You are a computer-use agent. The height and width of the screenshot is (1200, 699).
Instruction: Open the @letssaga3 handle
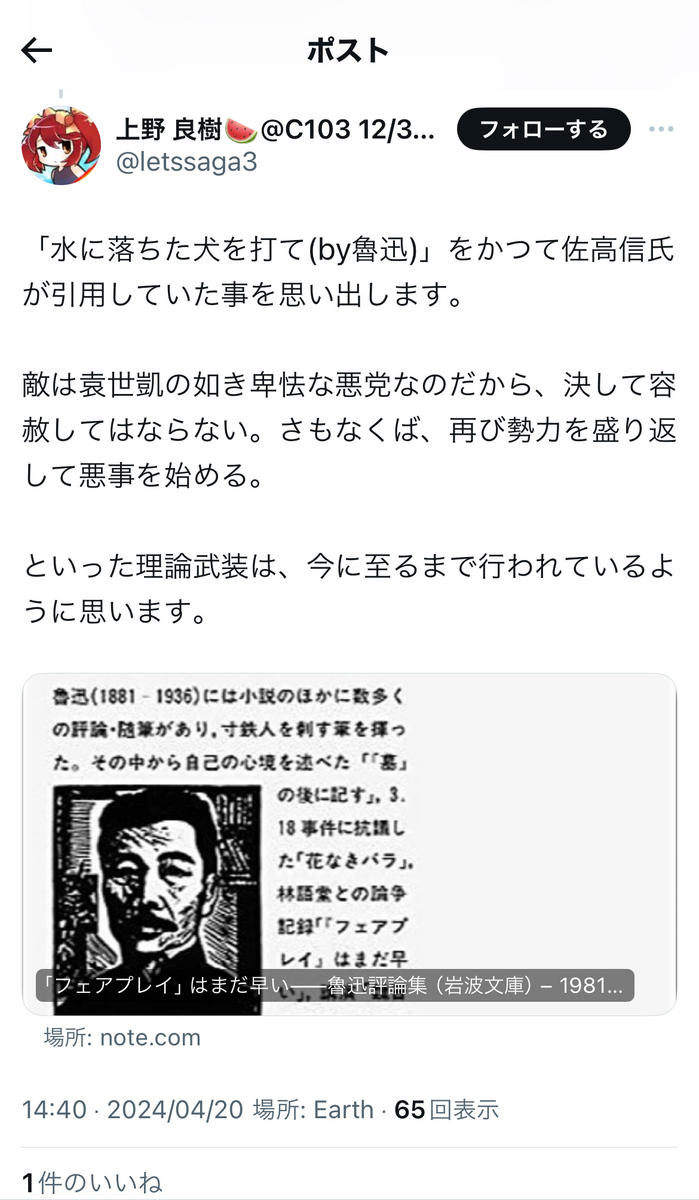pos(187,163)
